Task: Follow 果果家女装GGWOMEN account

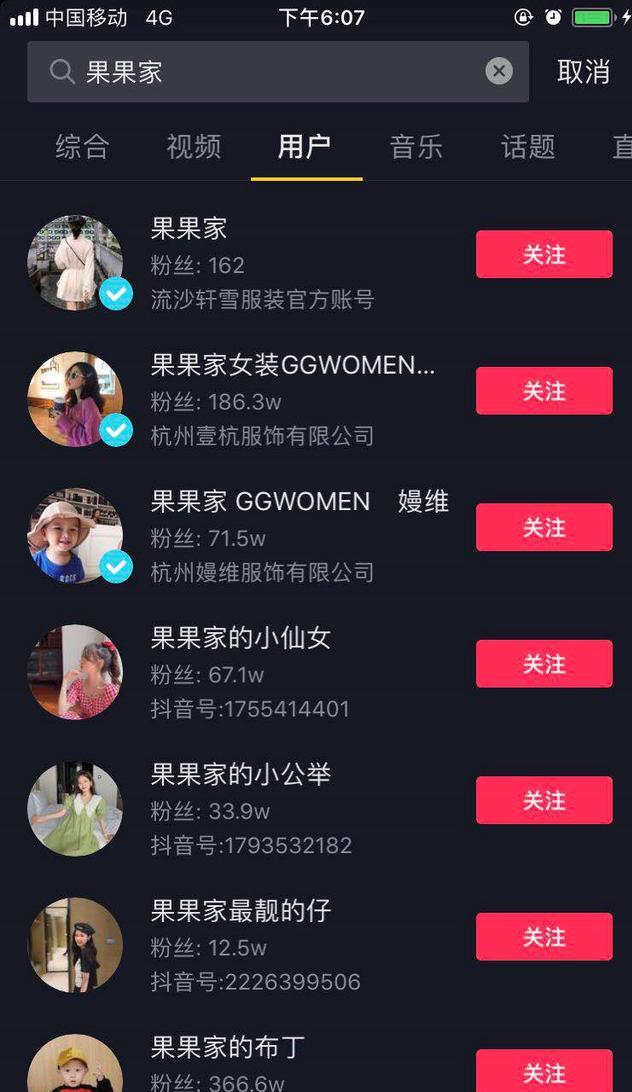Action: (544, 391)
